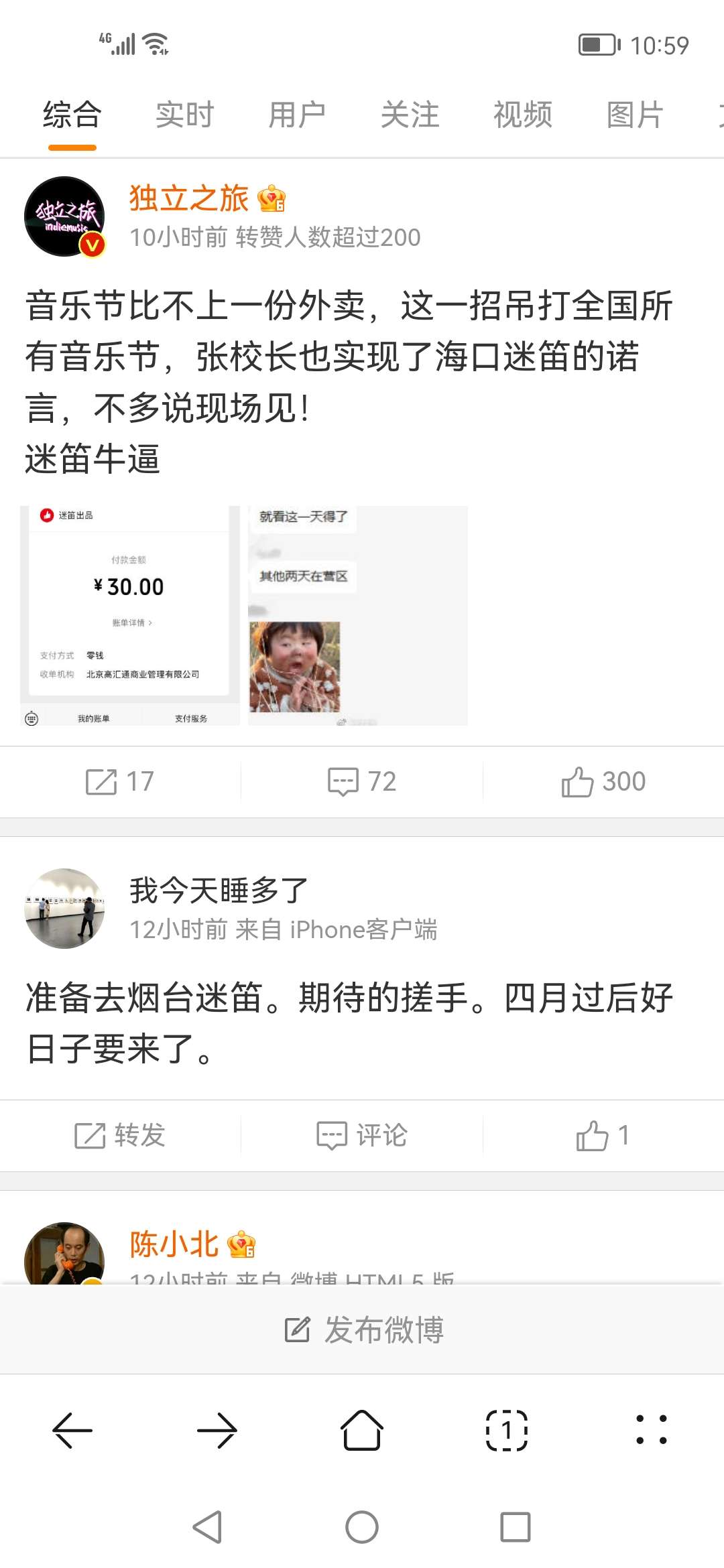Select the 综合 tab
The width and height of the screenshot is (724, 1568).
pyautogui.click(x=72, y=115)
